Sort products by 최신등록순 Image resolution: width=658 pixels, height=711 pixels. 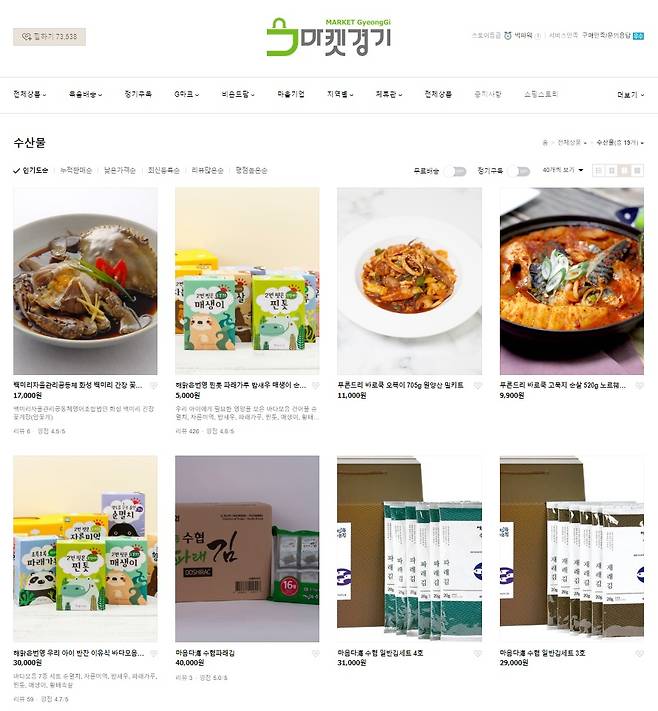pos(164,170)
